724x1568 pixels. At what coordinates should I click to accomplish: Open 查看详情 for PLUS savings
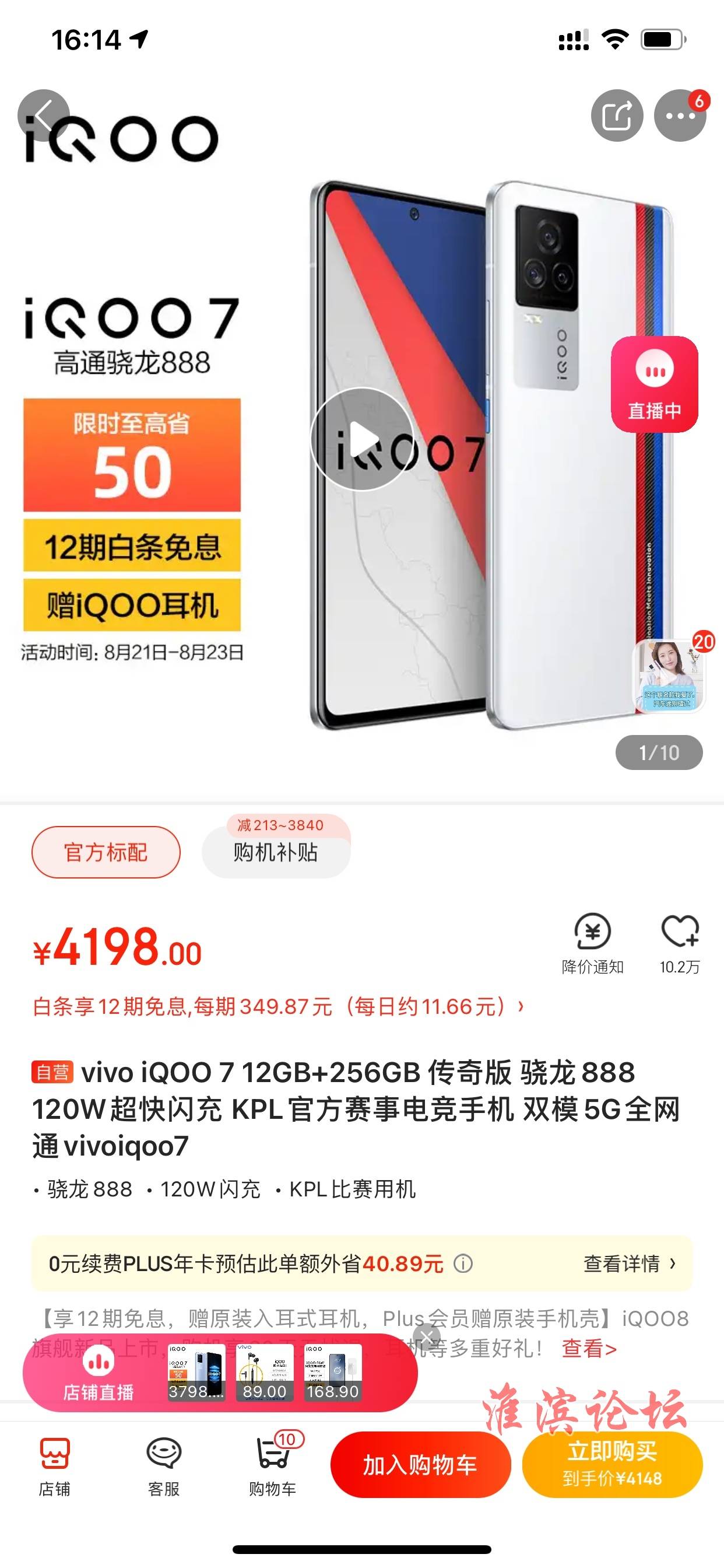(x=629, y=1264)
